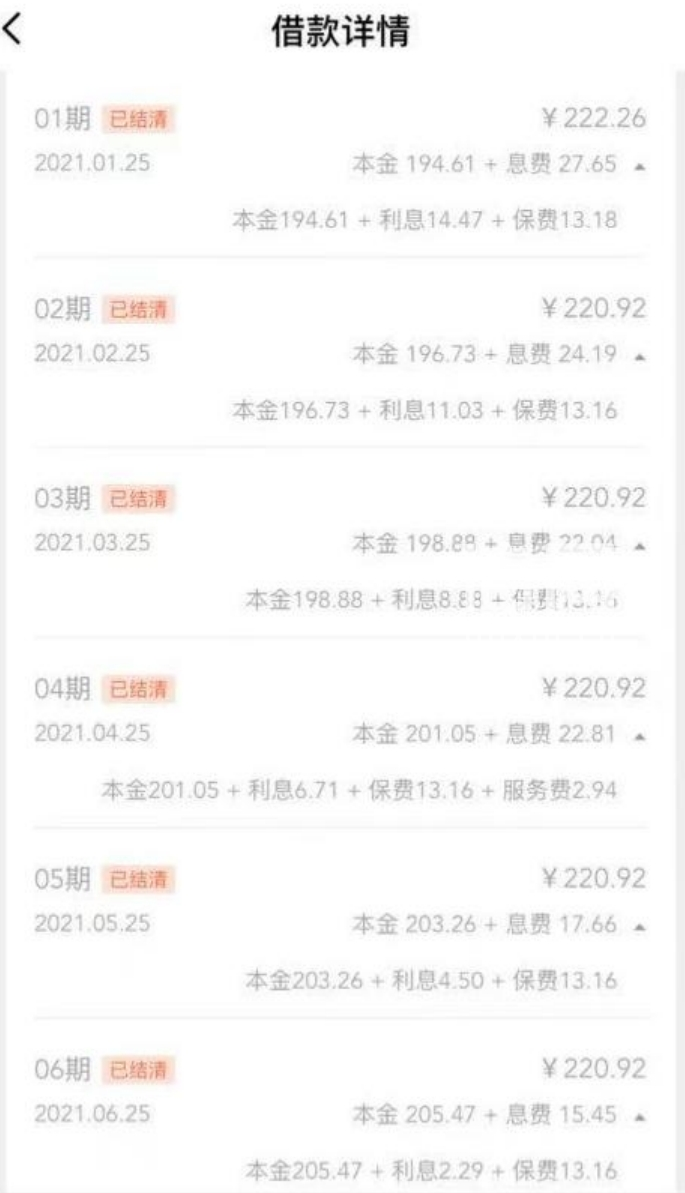
Task: Collapse the 06期 fee breakdown arrow
Action: coord(639,1117)
